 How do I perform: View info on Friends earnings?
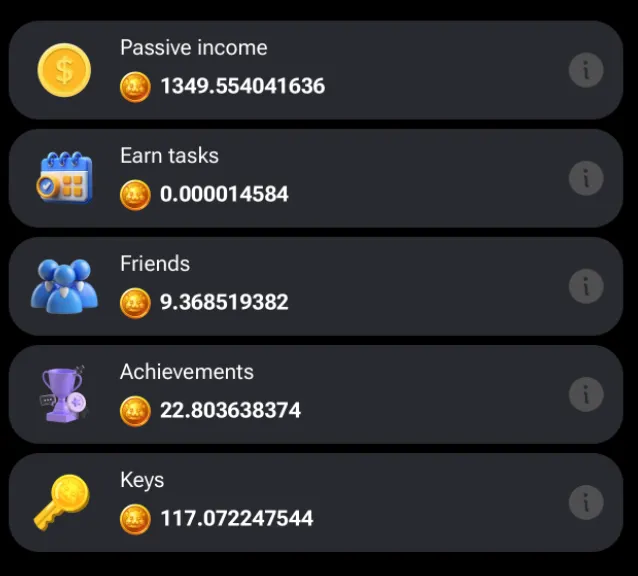click(586, 286)
